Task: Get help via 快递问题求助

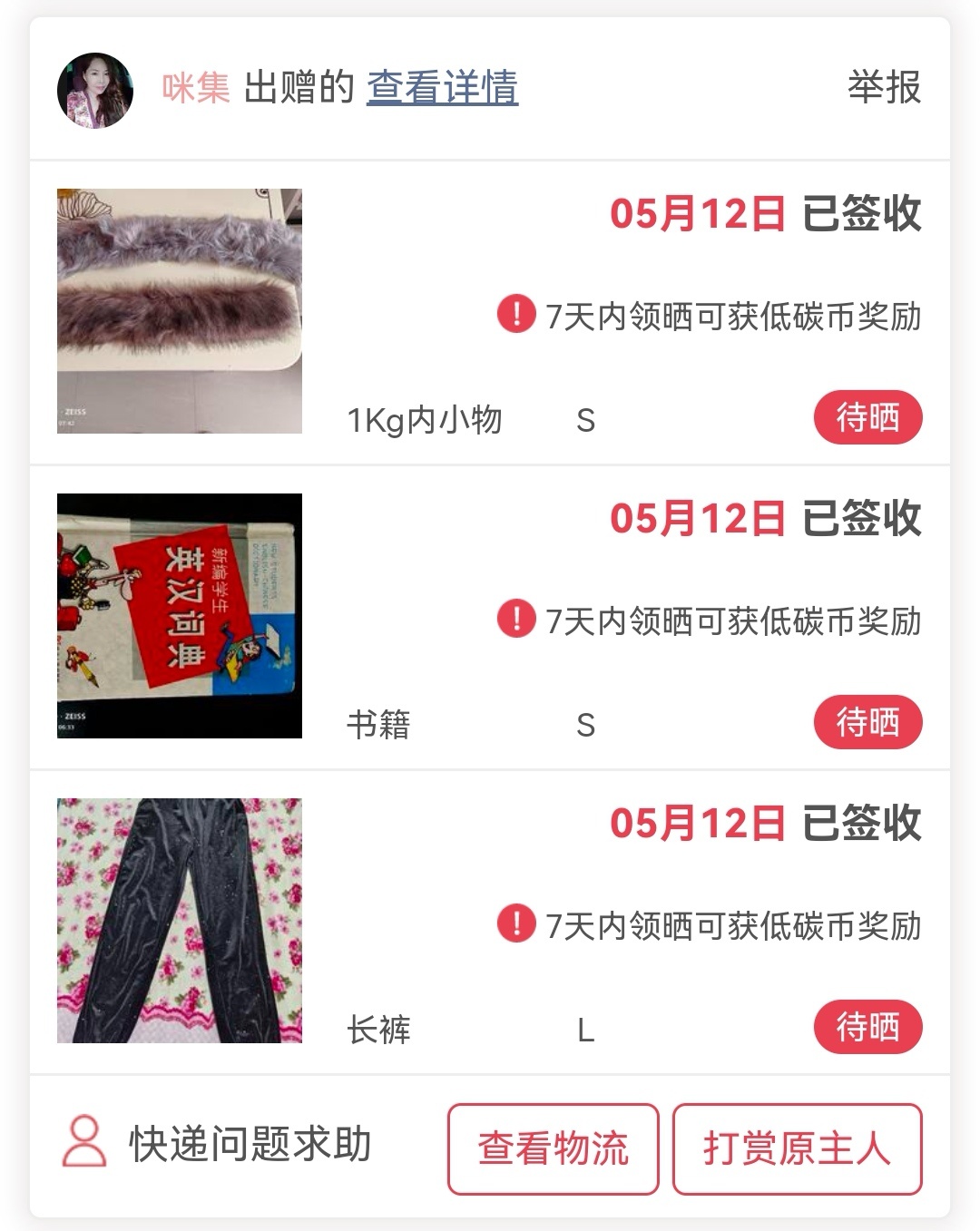Action: point(218,1144)
